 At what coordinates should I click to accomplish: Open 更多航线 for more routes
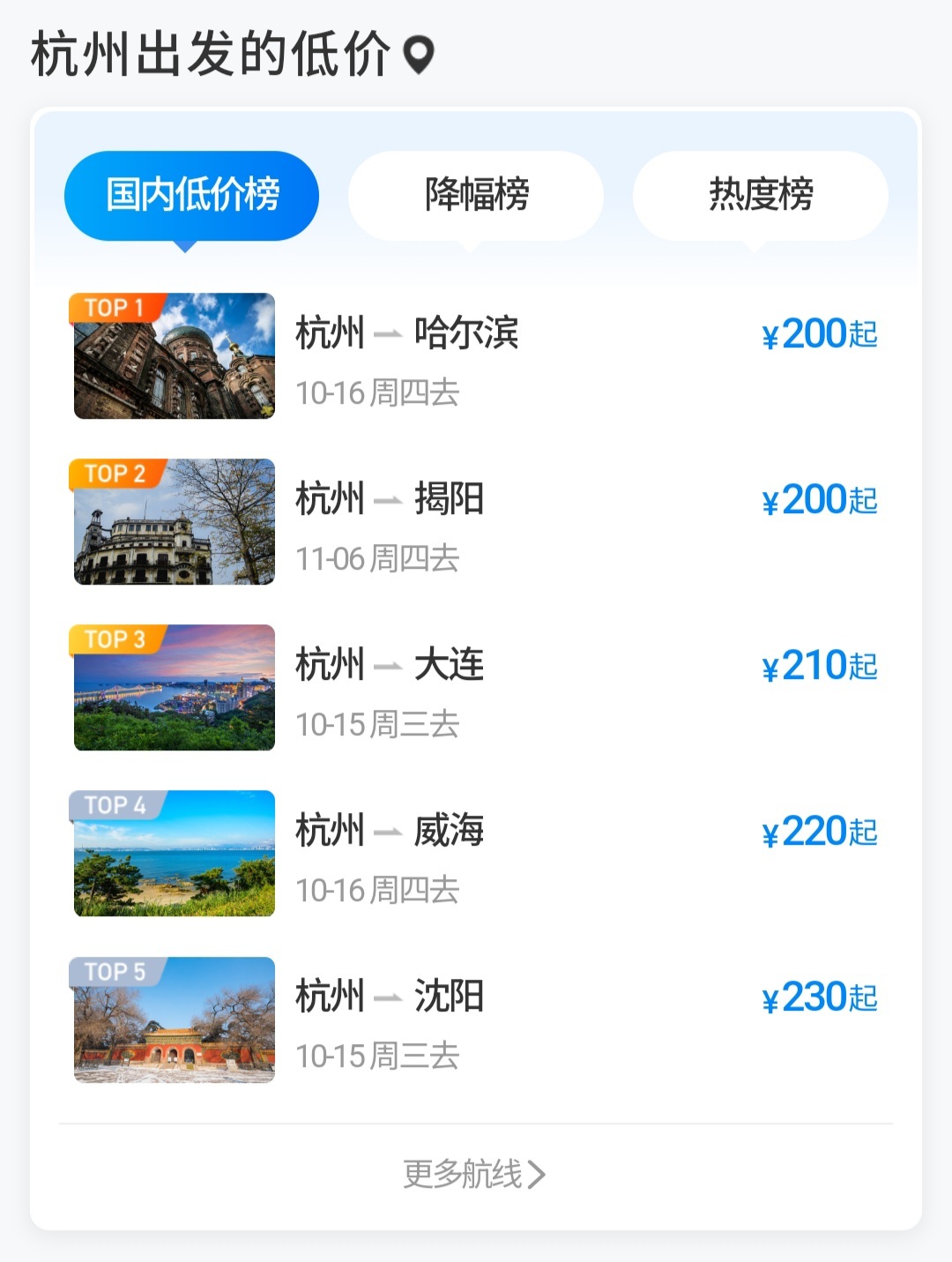click(475, 1175)
